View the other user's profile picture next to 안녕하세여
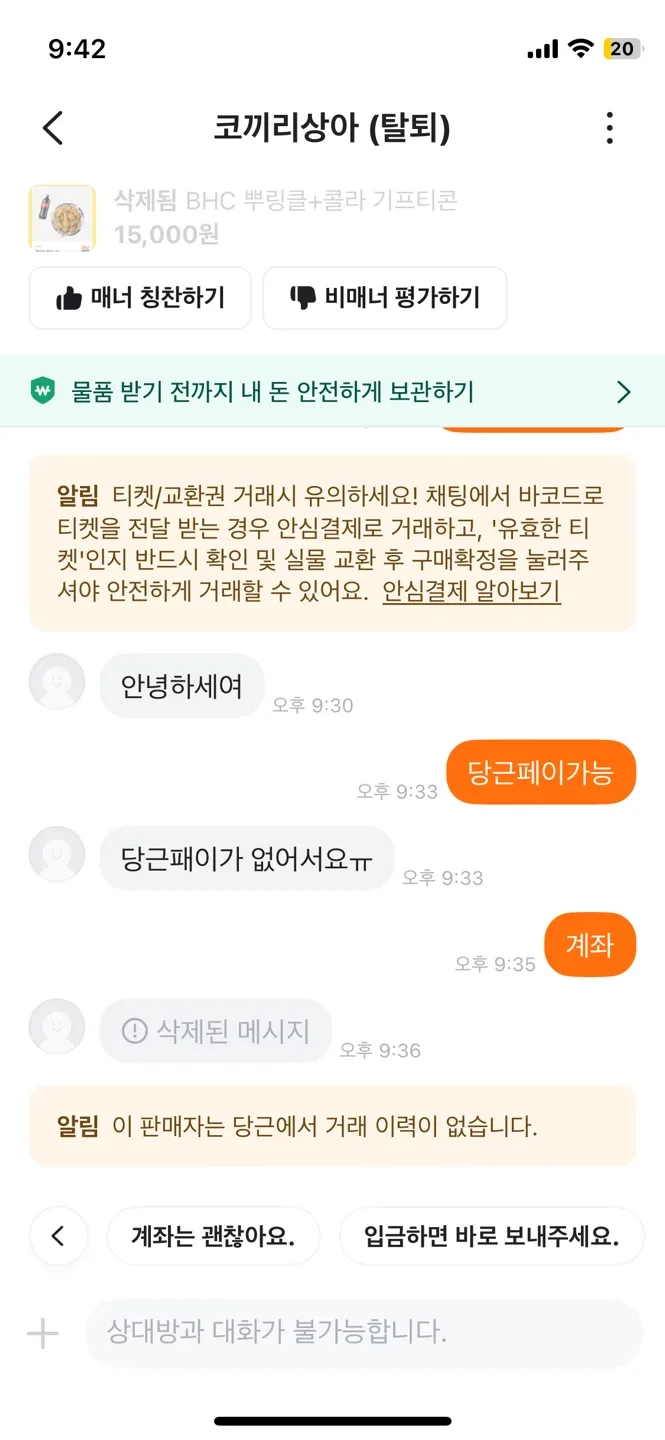This screenshot has height=1440, width=665. 57,682
